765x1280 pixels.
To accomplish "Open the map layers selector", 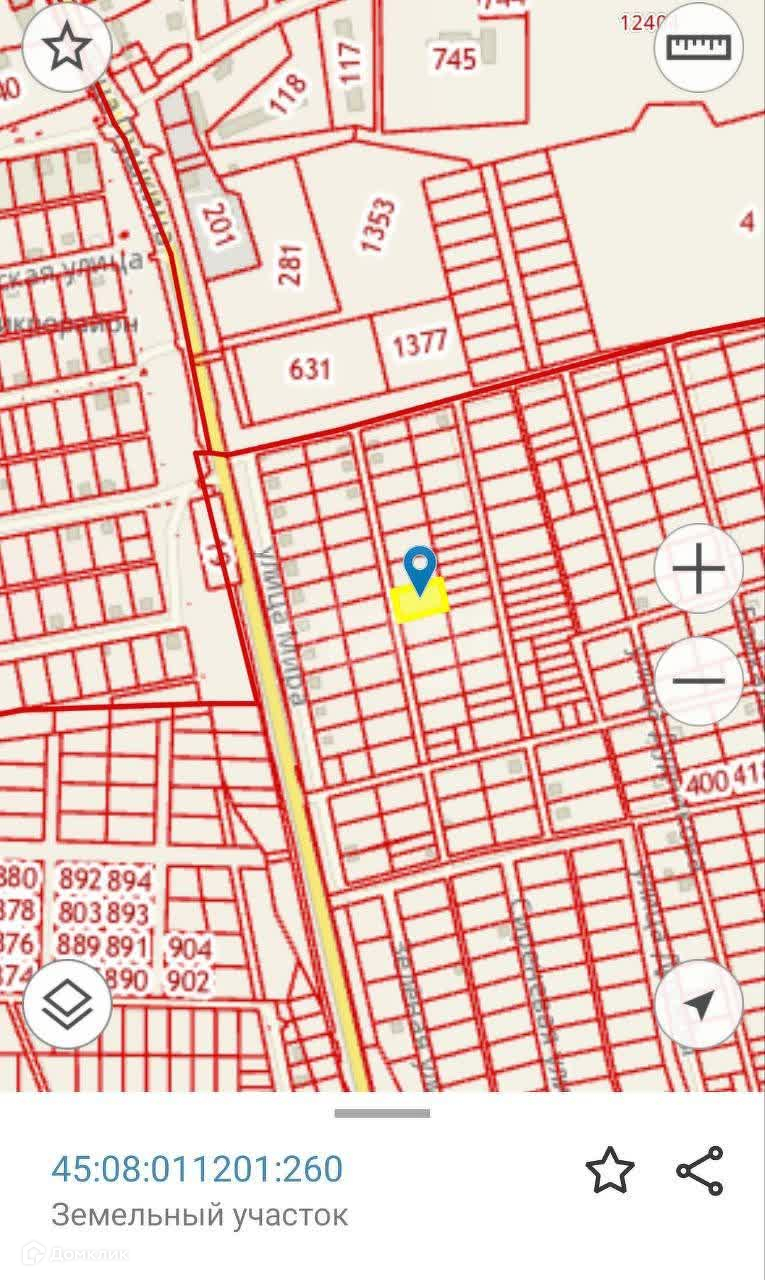I will point(66,1003).
